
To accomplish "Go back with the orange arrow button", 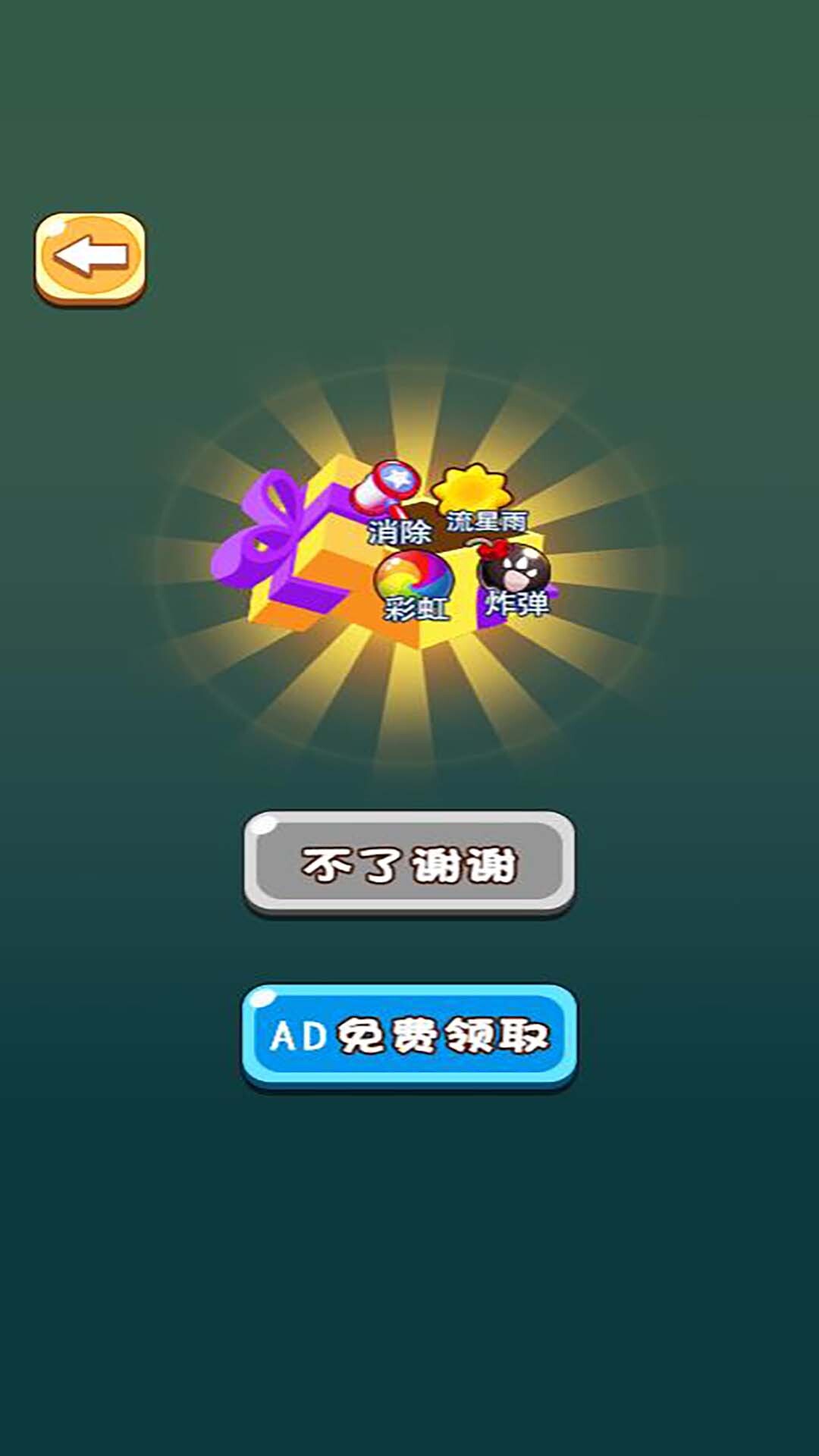I will click(89, 258).
